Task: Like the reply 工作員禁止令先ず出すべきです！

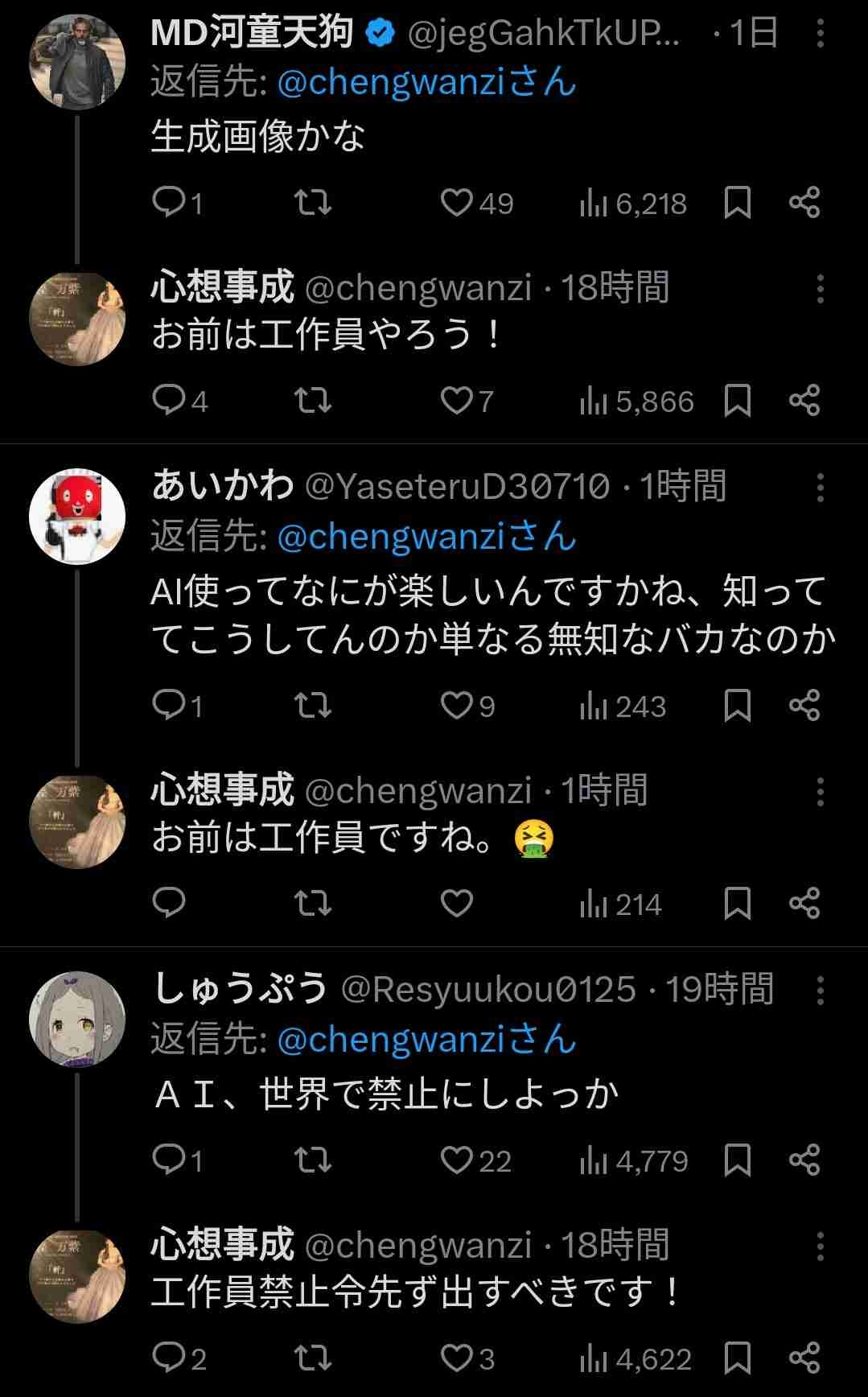Action: coord(457,1358)
